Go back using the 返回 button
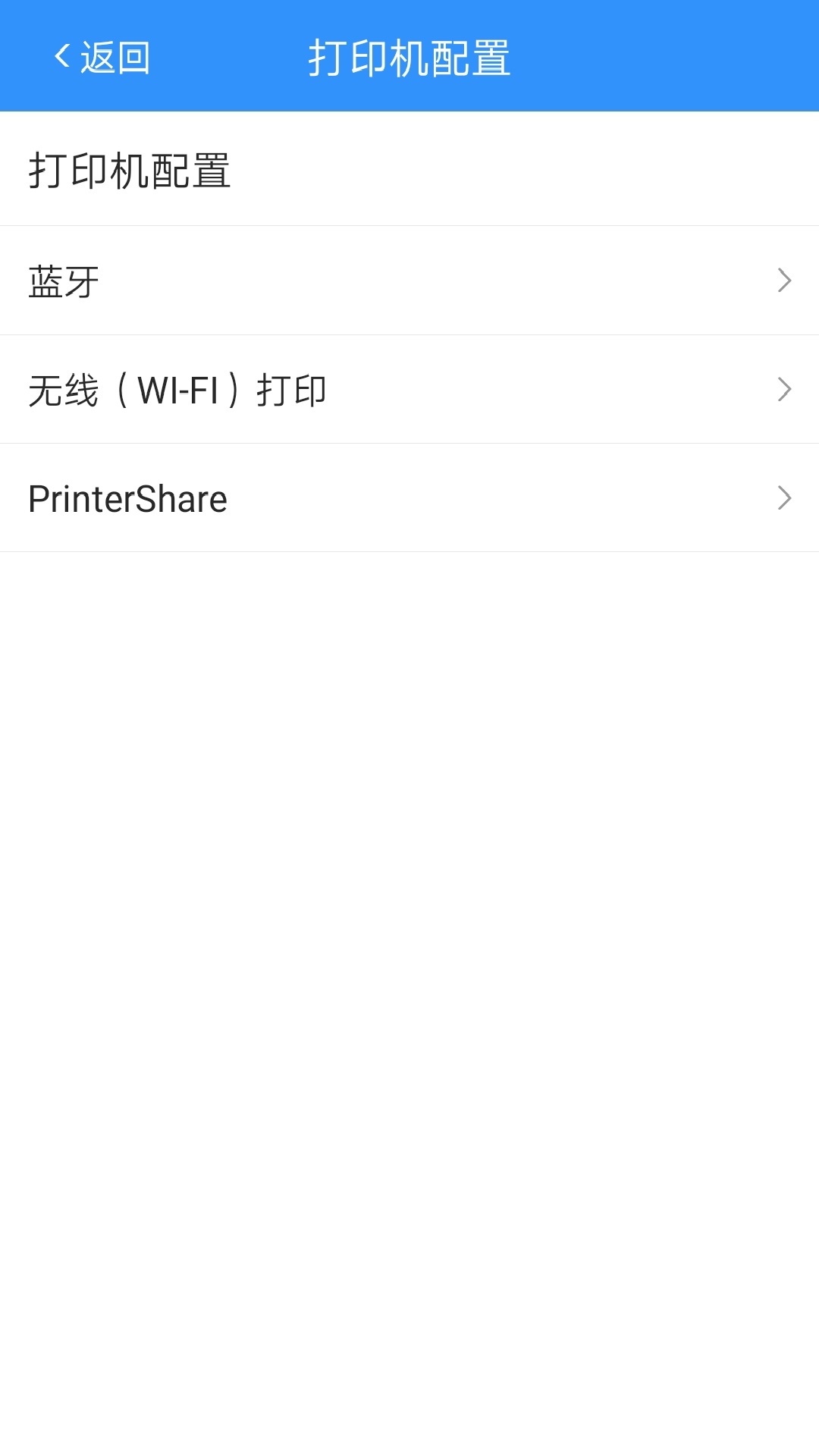The height and width of the screenshot is (1456, 819). 102,58
